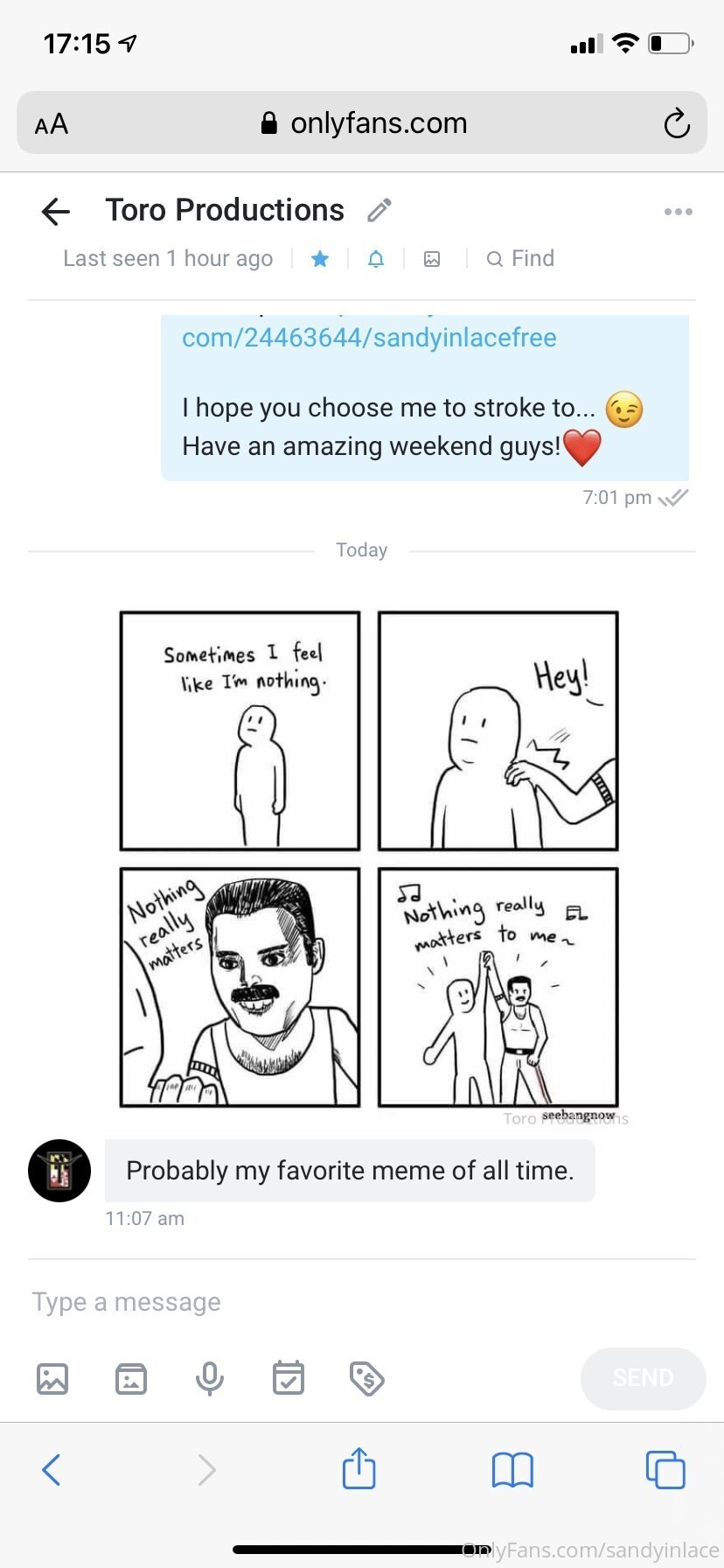Toggle the favorite star for this chat

tap(320, 259)
